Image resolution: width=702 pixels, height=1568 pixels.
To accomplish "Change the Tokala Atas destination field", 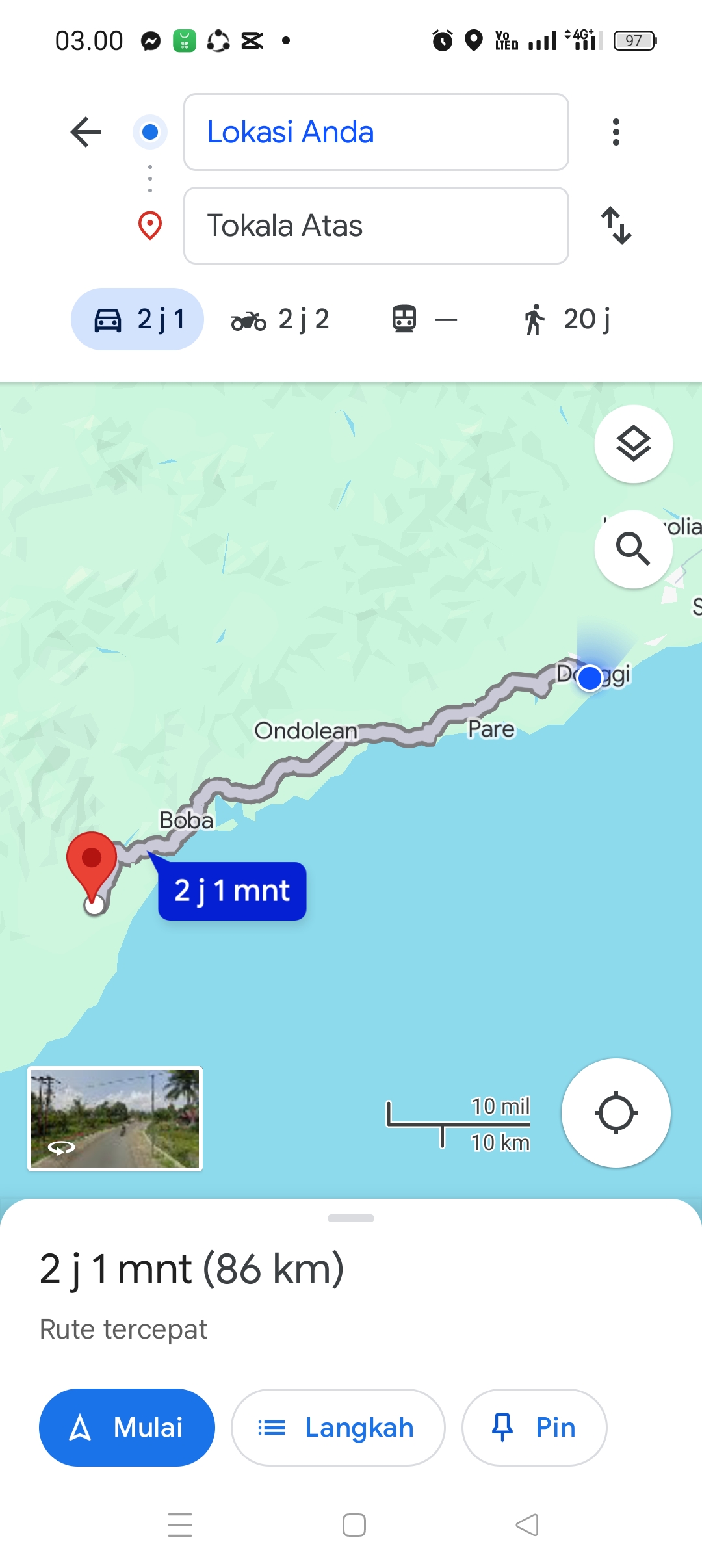I will tap(376, 226).
